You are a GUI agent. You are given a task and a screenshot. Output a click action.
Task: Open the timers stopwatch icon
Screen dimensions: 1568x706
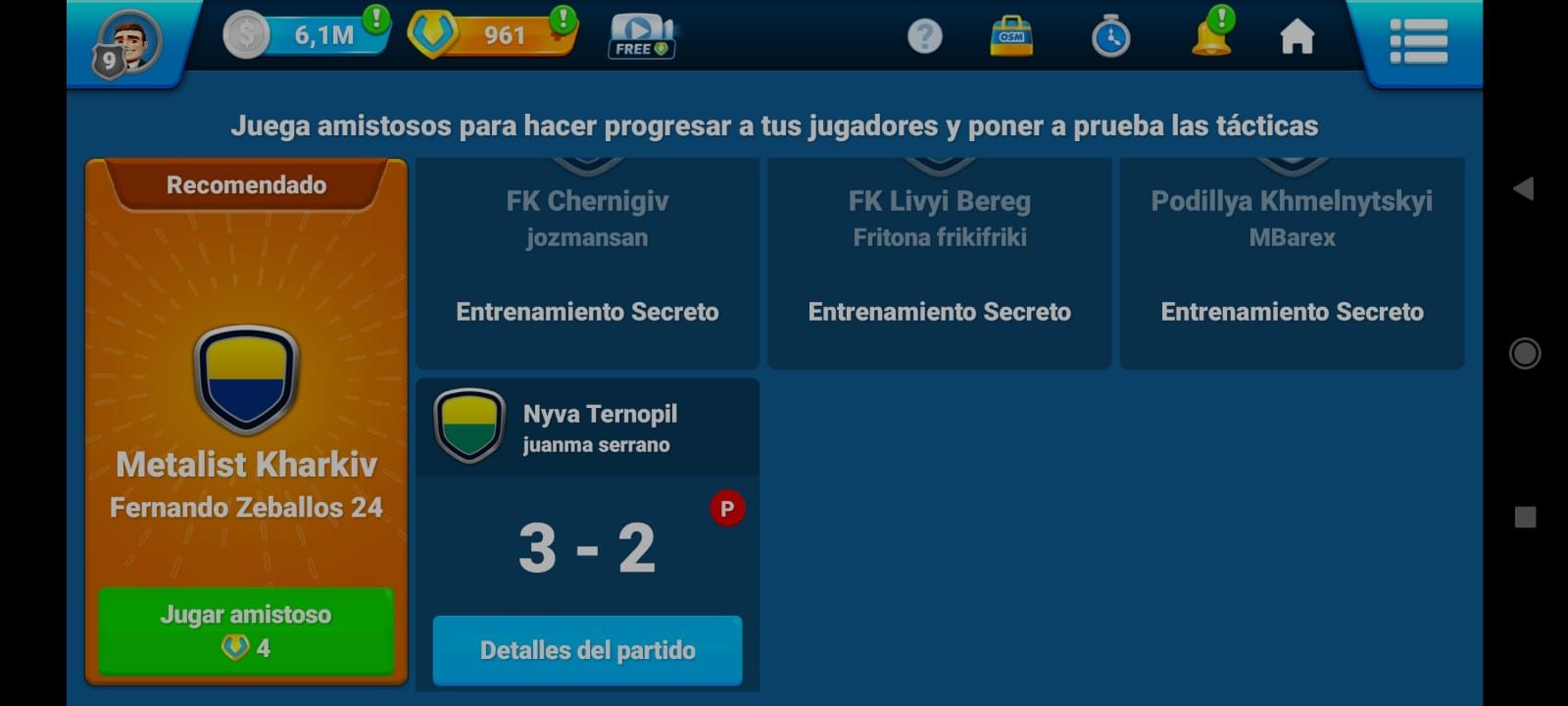(1110, 37)
